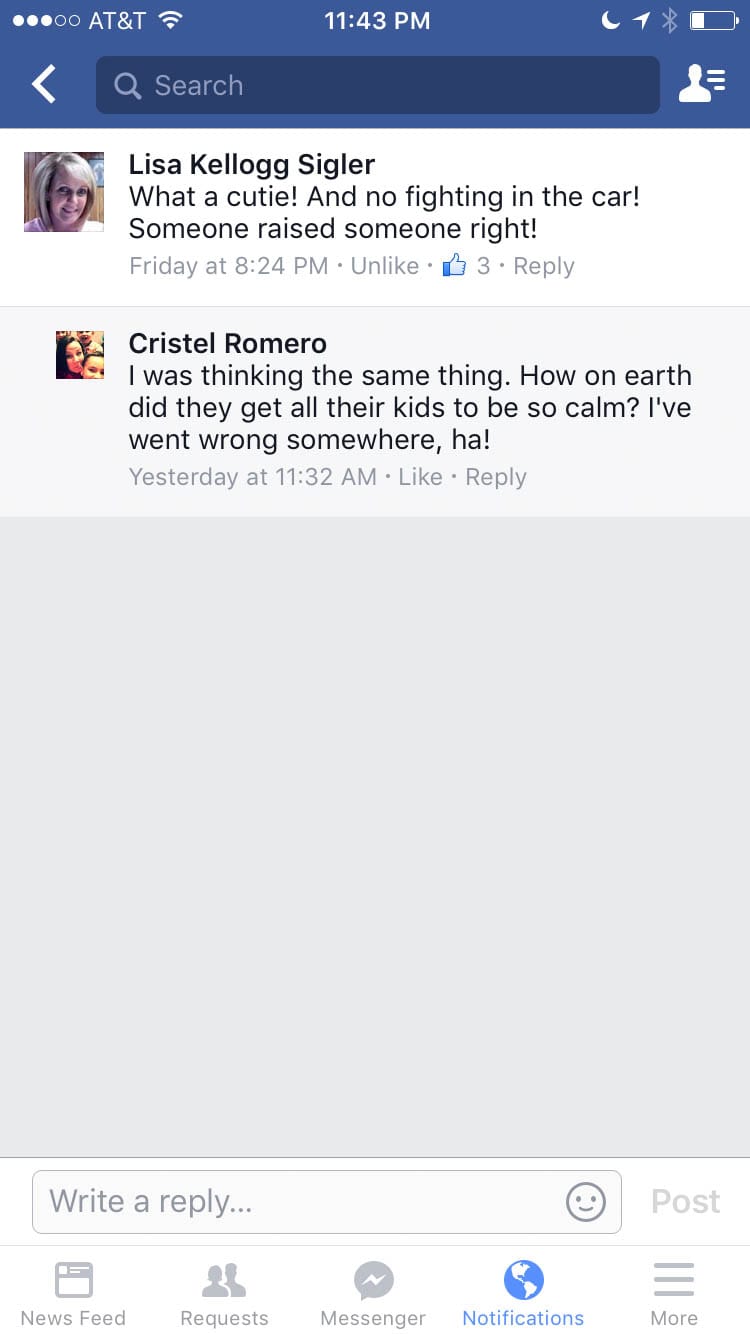Image resolution: width=750 pixels, height=1334 pixels.
Task: Switch to the News Feed tab
Action: 73,1293
